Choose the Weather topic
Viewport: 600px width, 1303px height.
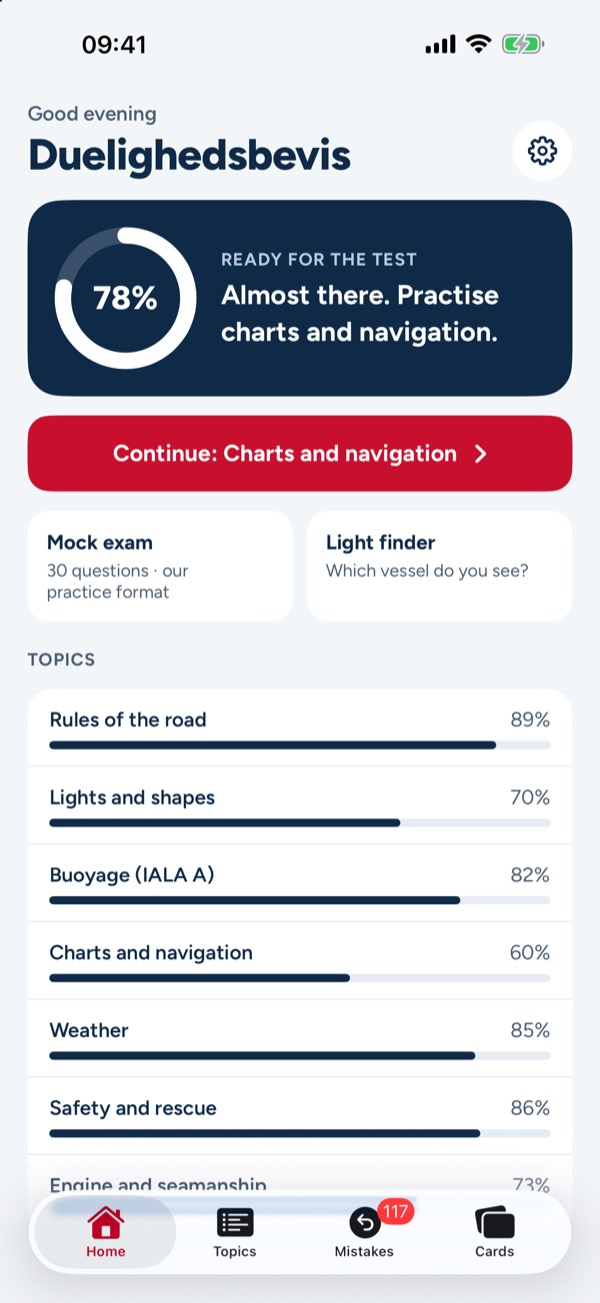(x=300, y=1039)
